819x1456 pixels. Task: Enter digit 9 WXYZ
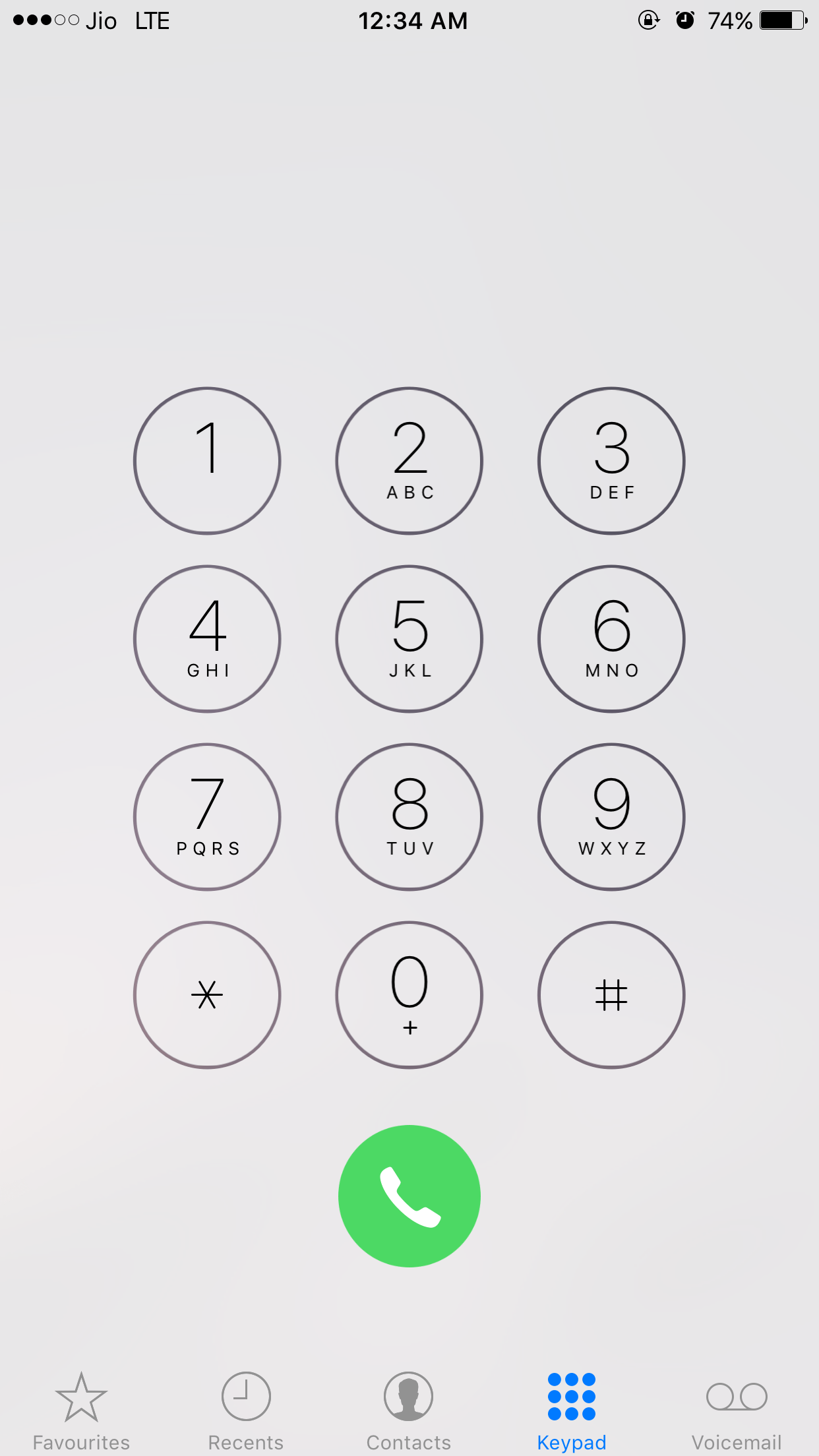pyautogui.click(x=611, y=816)
